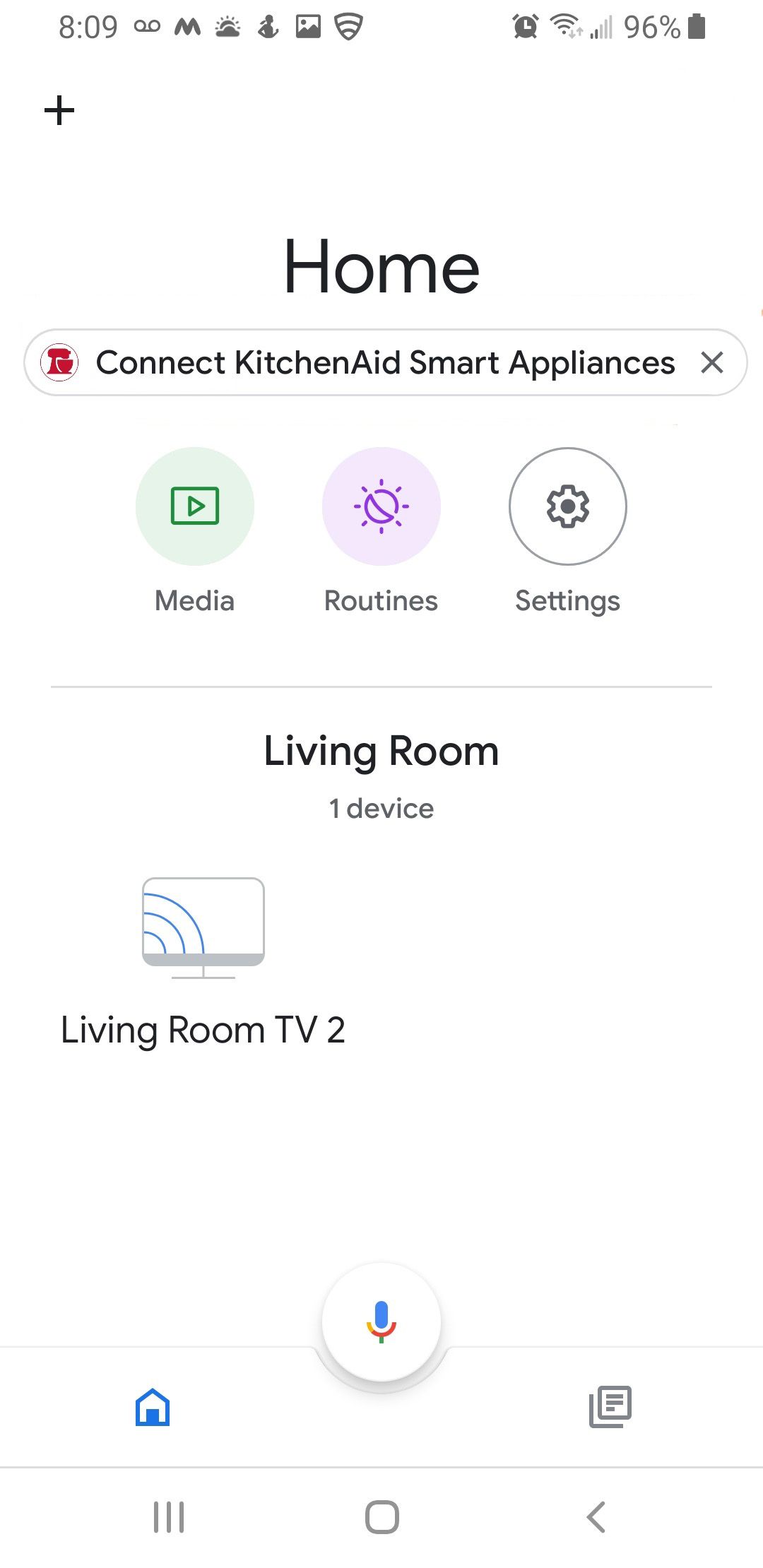The width and height of the screenshot is (763, 1568).
Task: Go back using system back button
Action: click(596, 1516)
